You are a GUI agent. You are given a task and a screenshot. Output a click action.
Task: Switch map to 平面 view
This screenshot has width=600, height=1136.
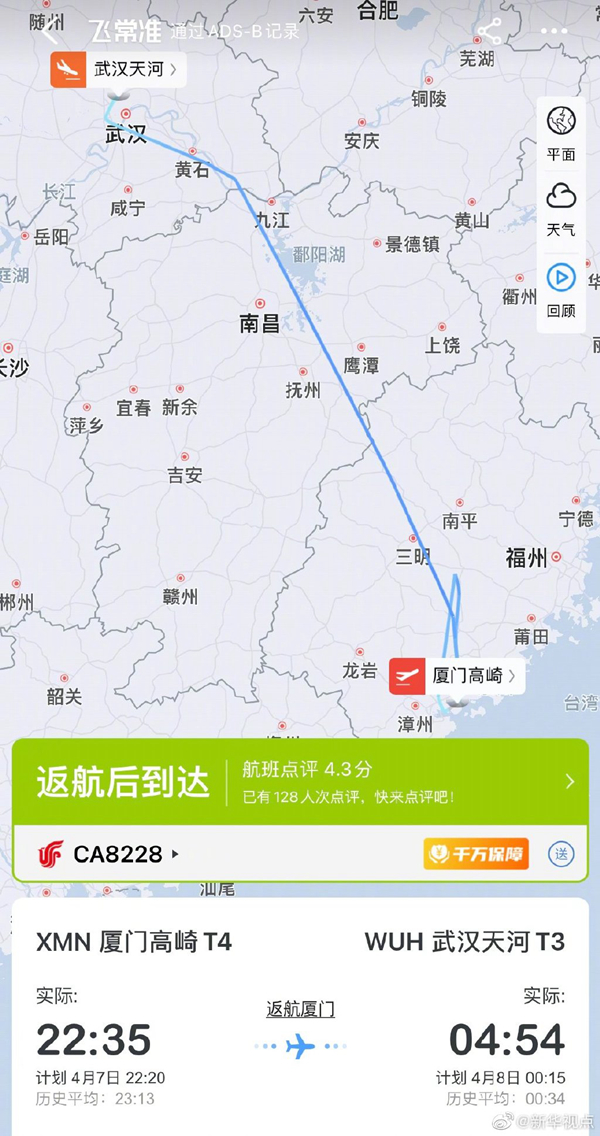click(x=561, y=133)
